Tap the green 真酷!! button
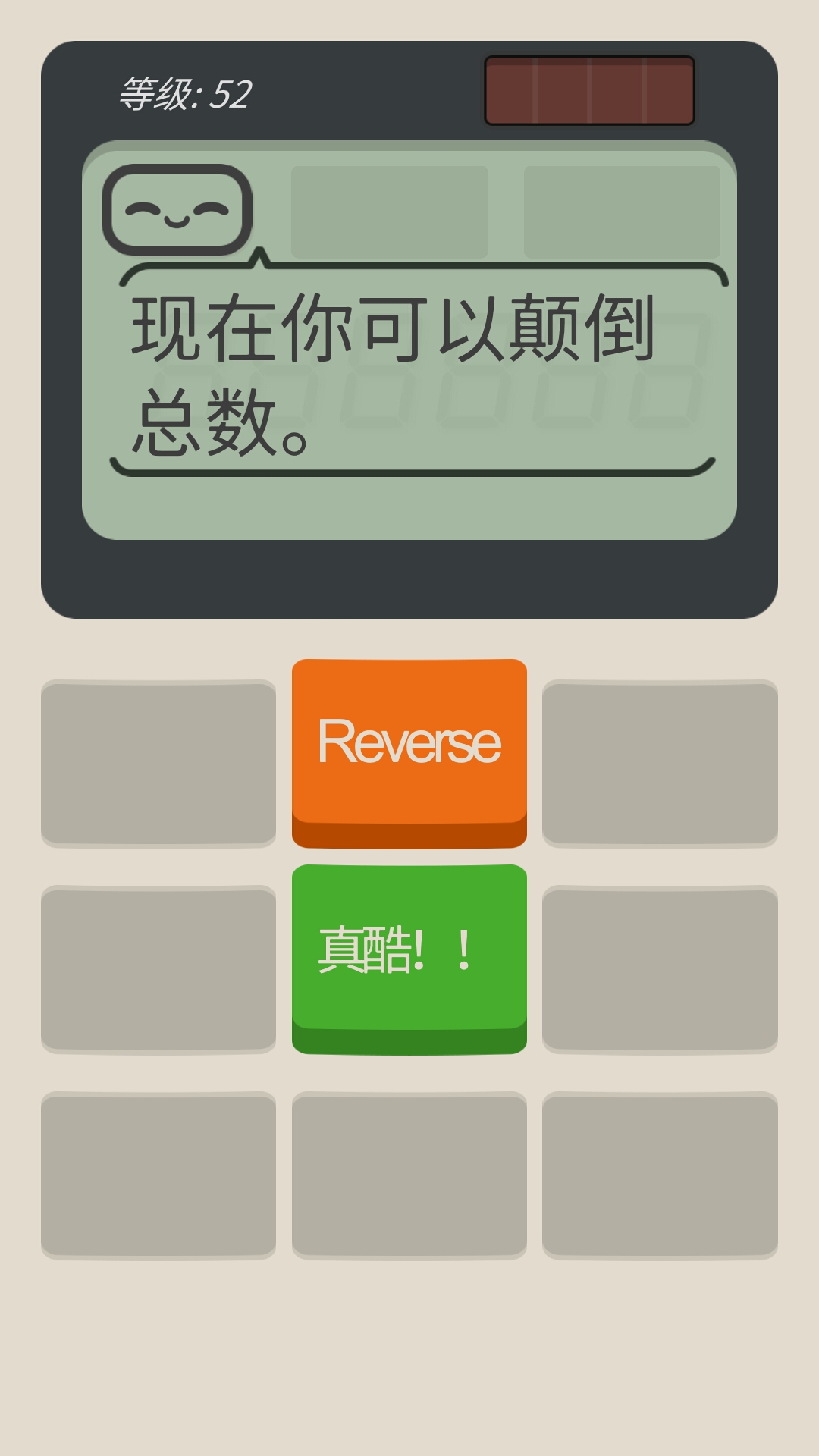This screenshot has height=1456, width=819. 409,949
